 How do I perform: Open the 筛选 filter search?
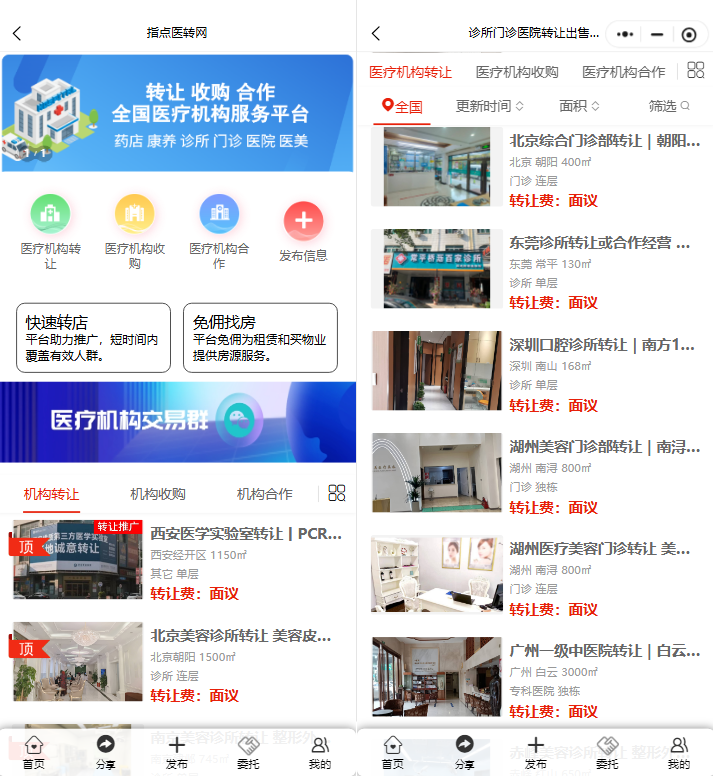(x=669, y=106)
